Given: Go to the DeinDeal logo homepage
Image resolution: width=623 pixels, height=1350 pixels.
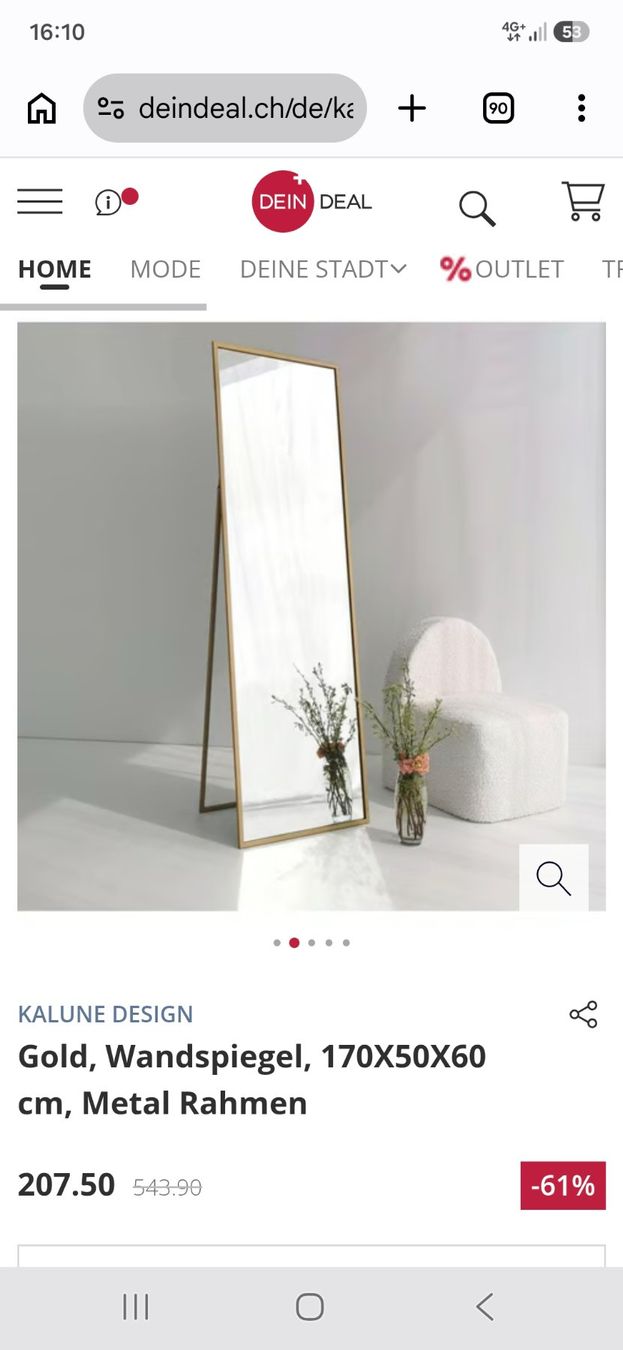Looking at the screenshot, I should [312, 201].
